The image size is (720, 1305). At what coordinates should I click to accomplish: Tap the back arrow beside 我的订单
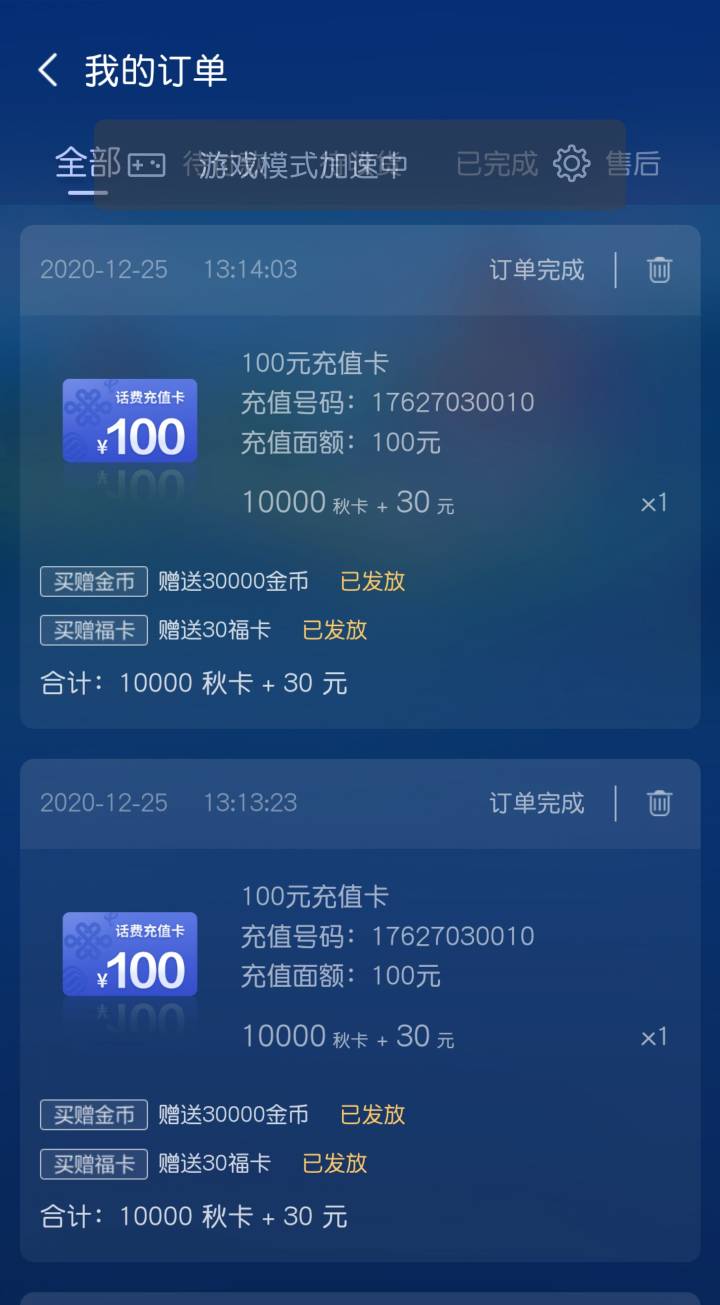point(46,71)
